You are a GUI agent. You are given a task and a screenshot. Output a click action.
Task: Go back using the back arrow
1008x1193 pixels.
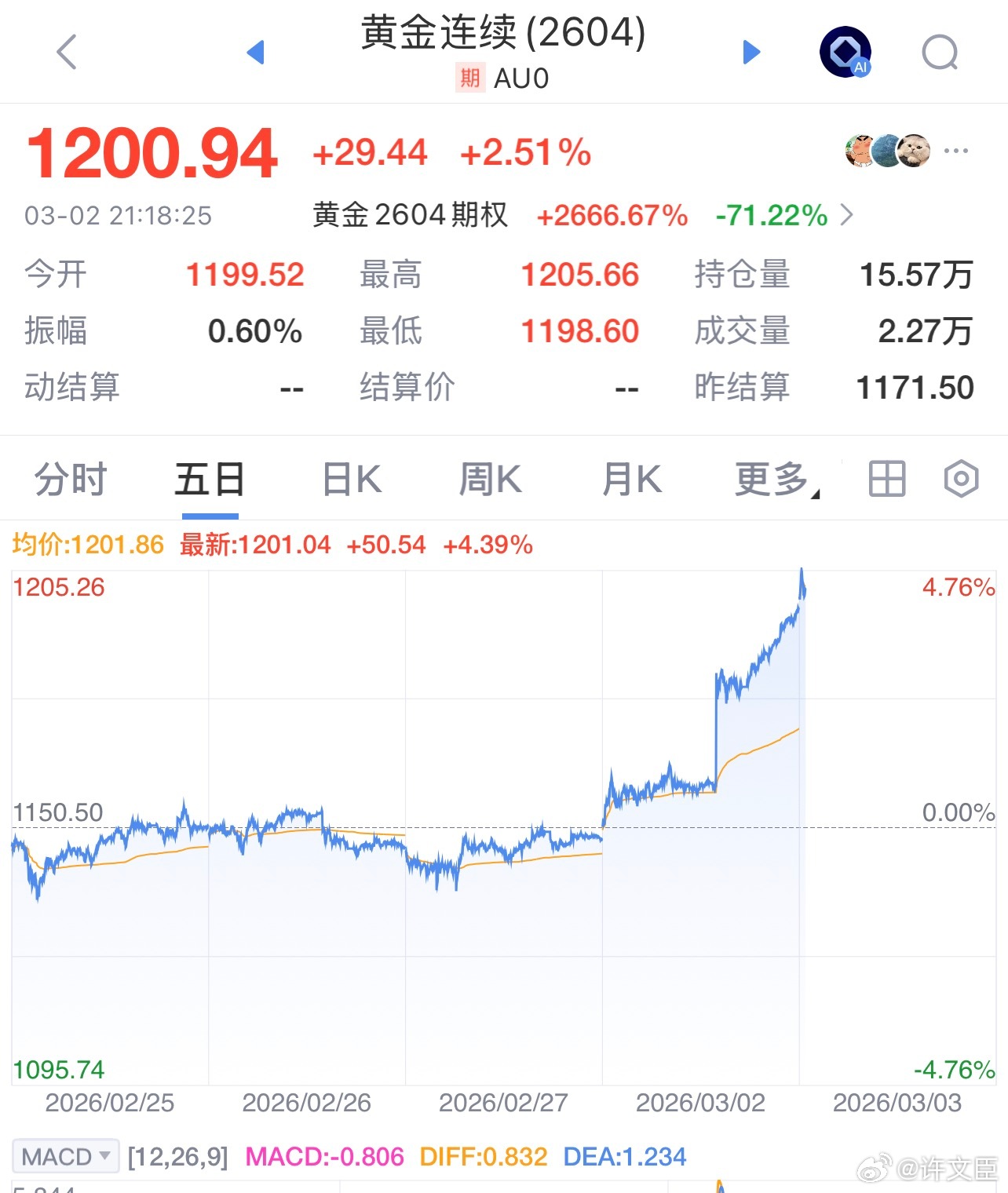point(66,52)
